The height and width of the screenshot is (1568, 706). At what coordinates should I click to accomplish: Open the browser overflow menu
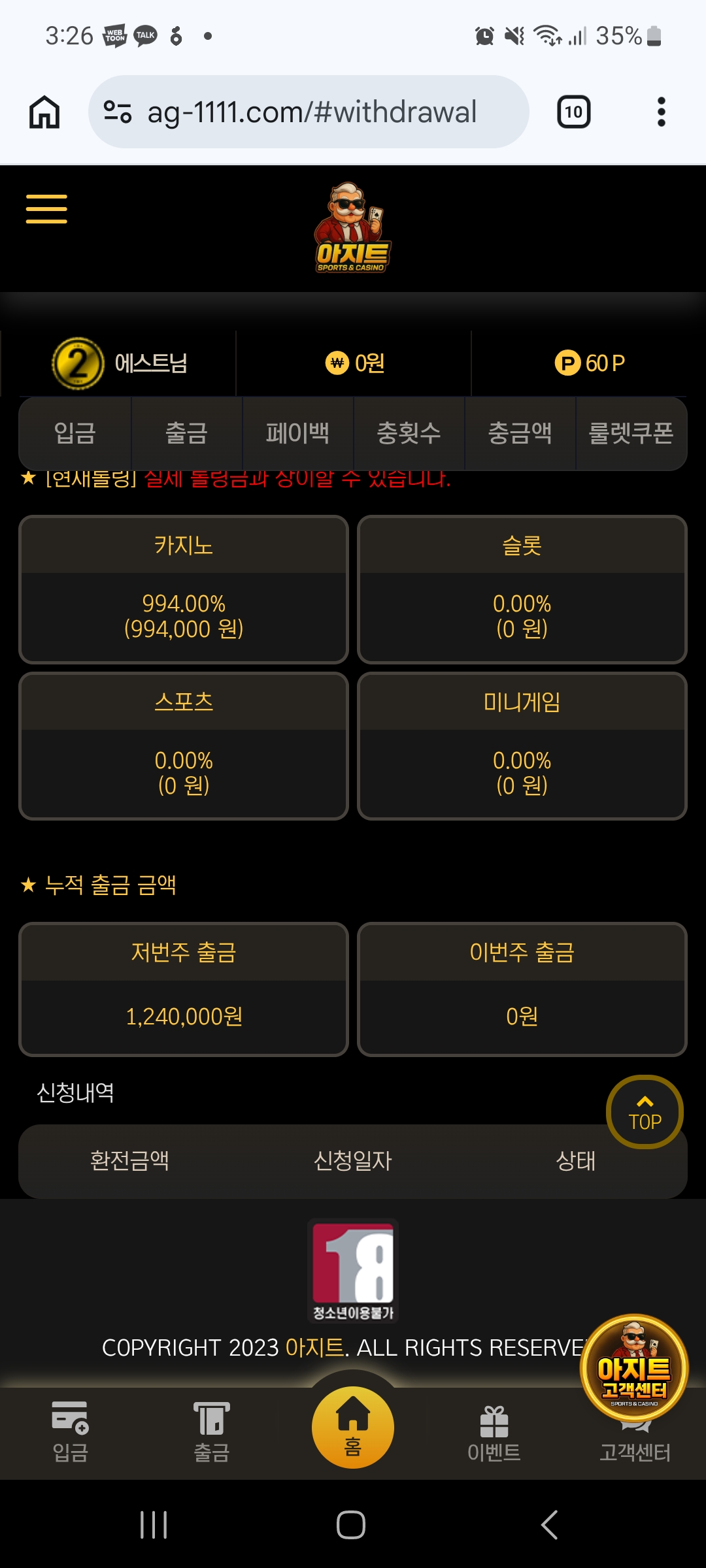click(x=661, y=112)
